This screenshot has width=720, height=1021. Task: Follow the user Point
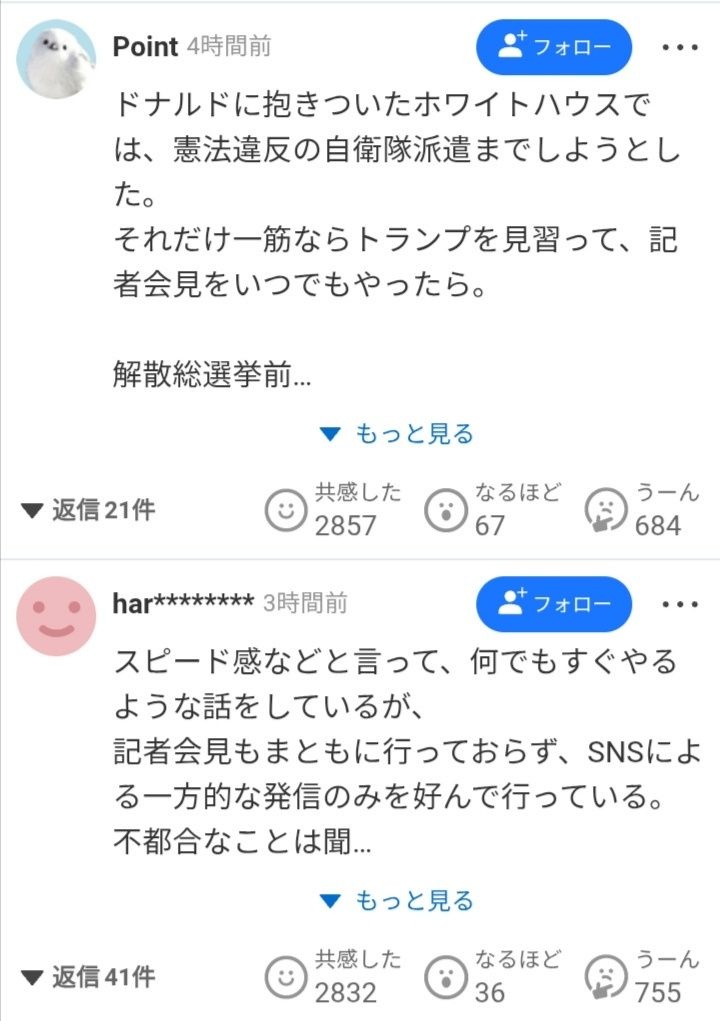pyautogui.click(x=554, y=47)
